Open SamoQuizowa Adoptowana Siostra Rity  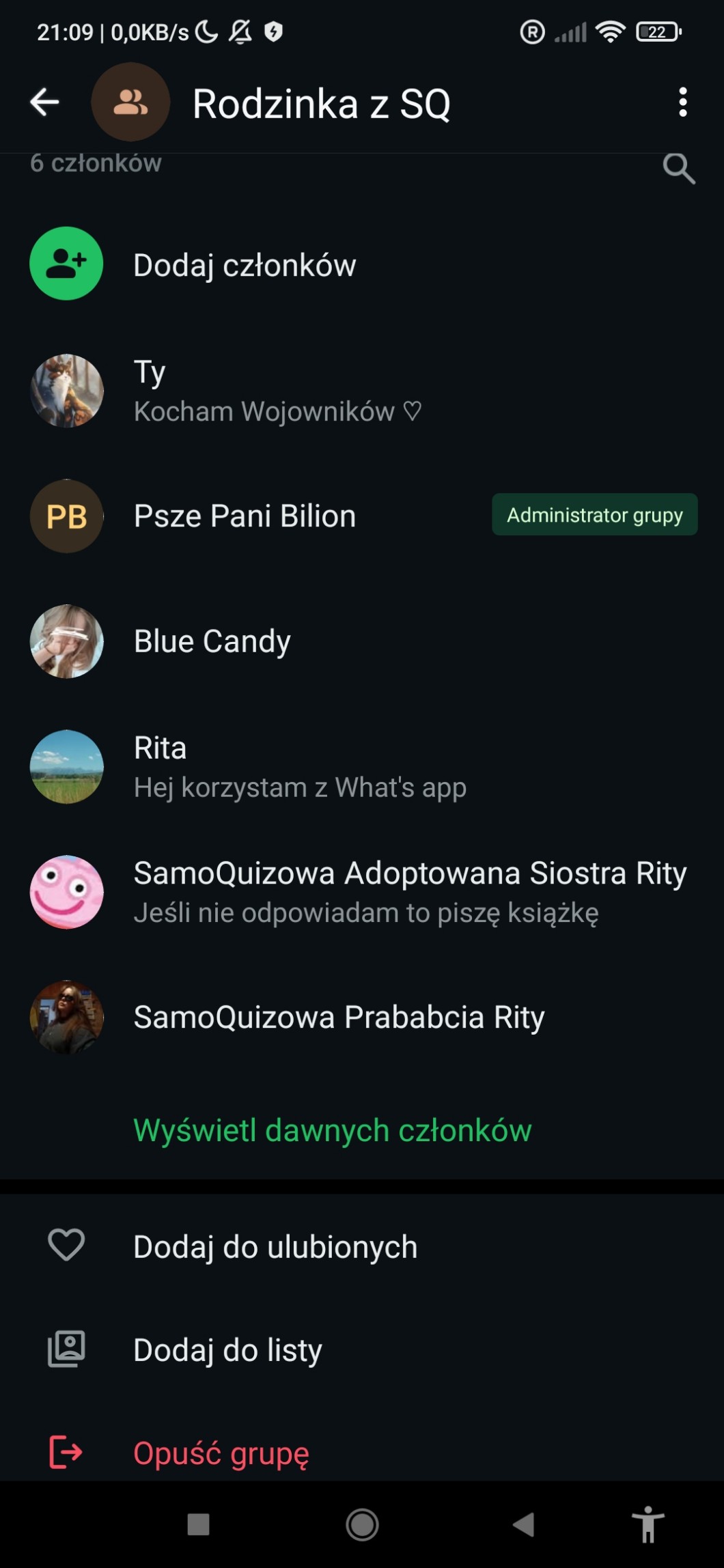410,892
